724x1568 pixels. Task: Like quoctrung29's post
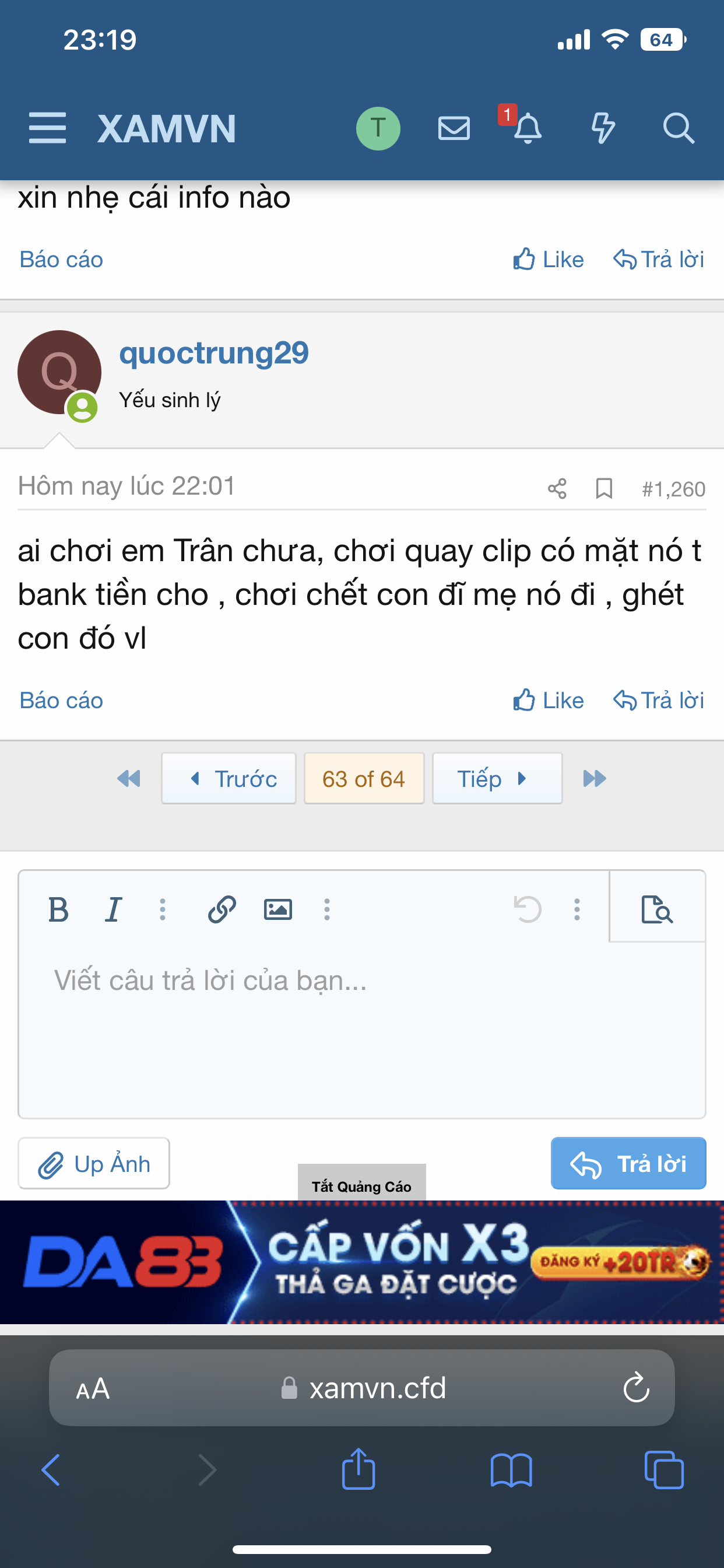(x=548, y=700)
